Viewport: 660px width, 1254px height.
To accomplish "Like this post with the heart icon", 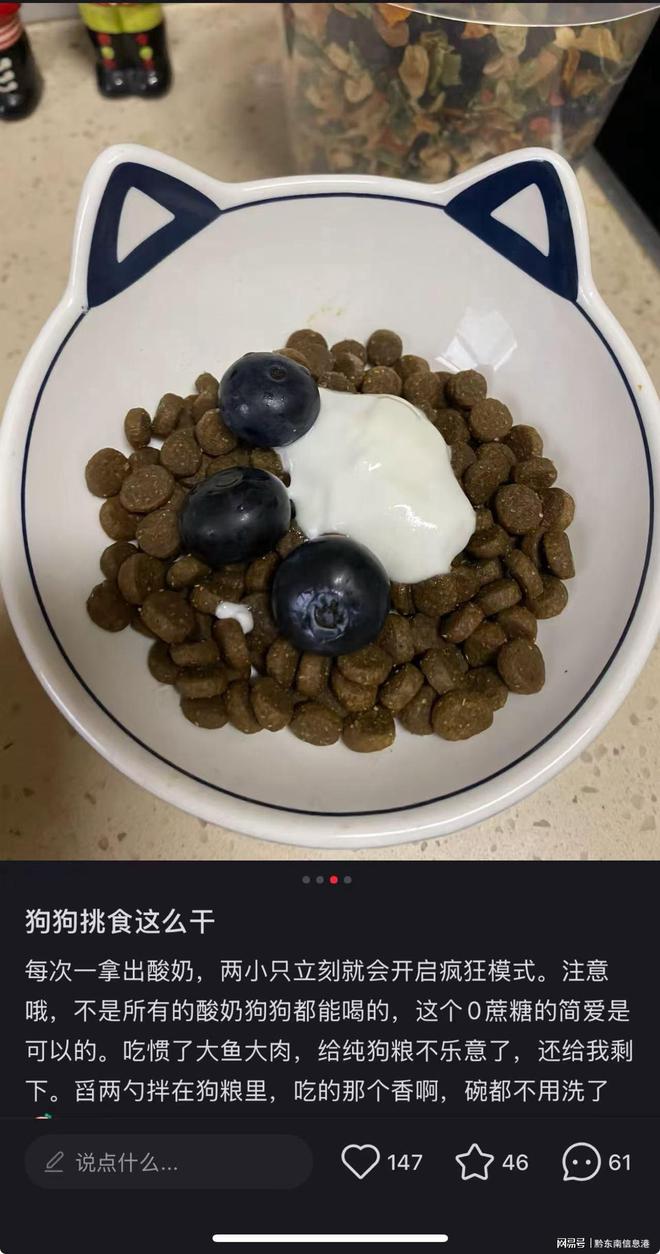I will 360,1161.
